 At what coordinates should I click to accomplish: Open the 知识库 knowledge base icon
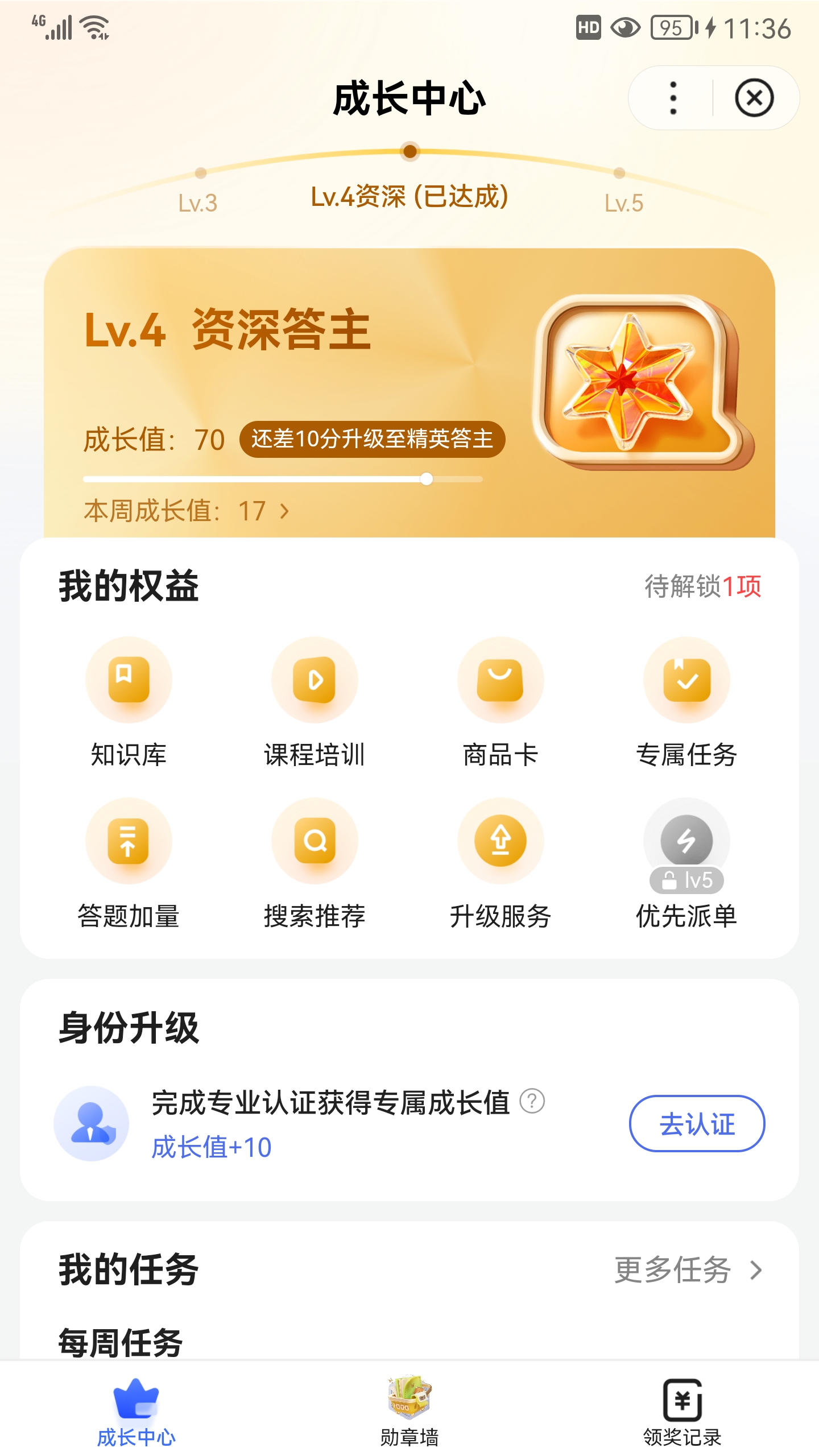pos(130,680)
